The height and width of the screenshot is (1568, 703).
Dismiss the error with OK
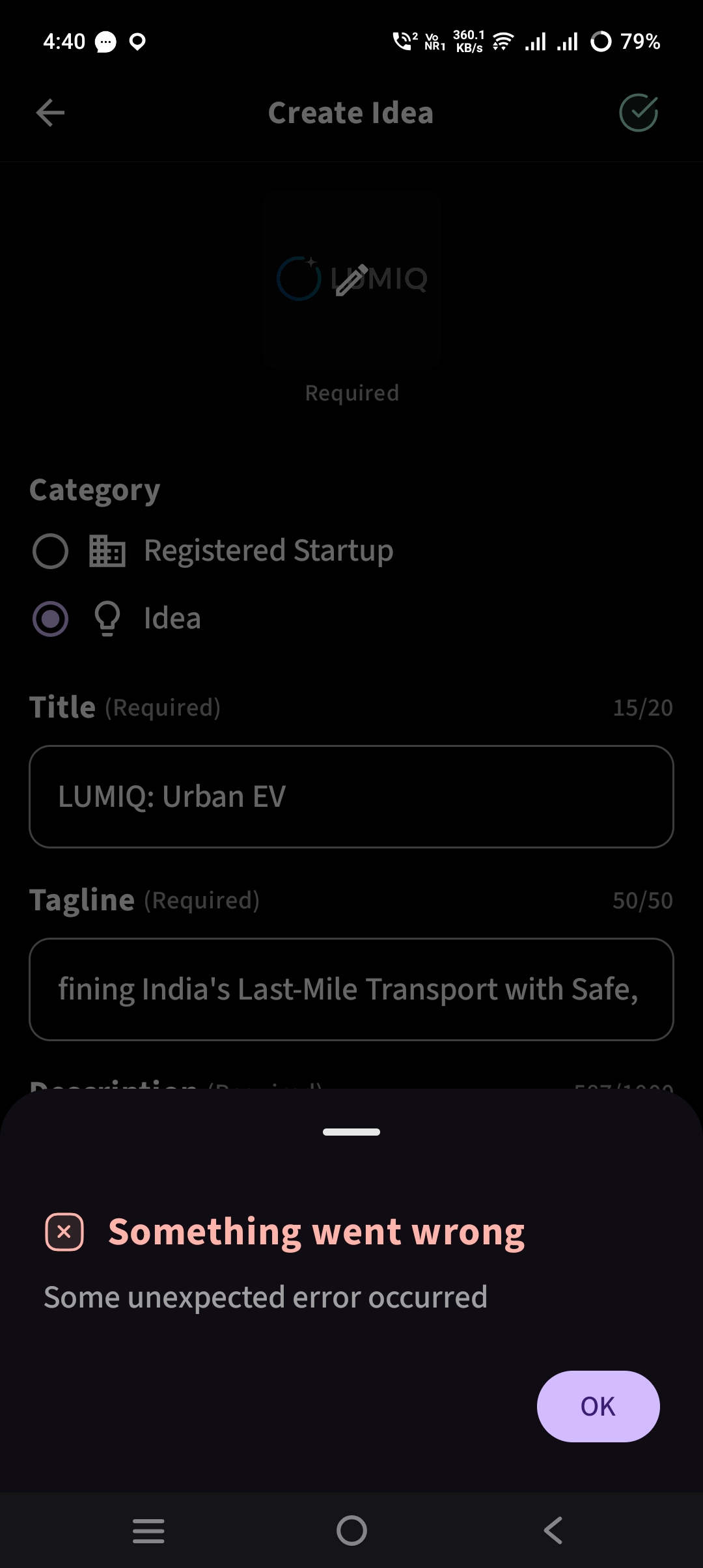(598, 1406)
